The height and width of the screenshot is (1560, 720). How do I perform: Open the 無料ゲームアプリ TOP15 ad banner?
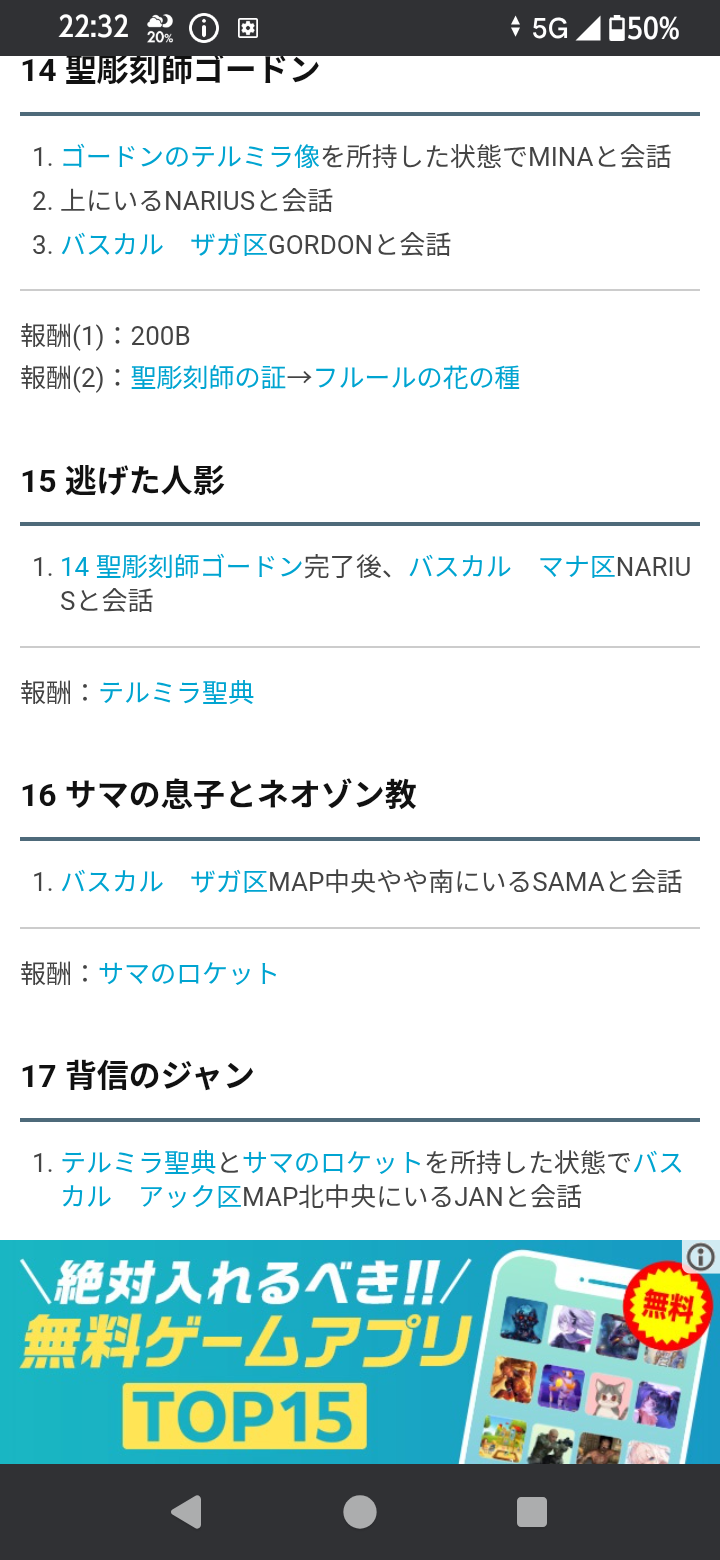(300, 1352)
